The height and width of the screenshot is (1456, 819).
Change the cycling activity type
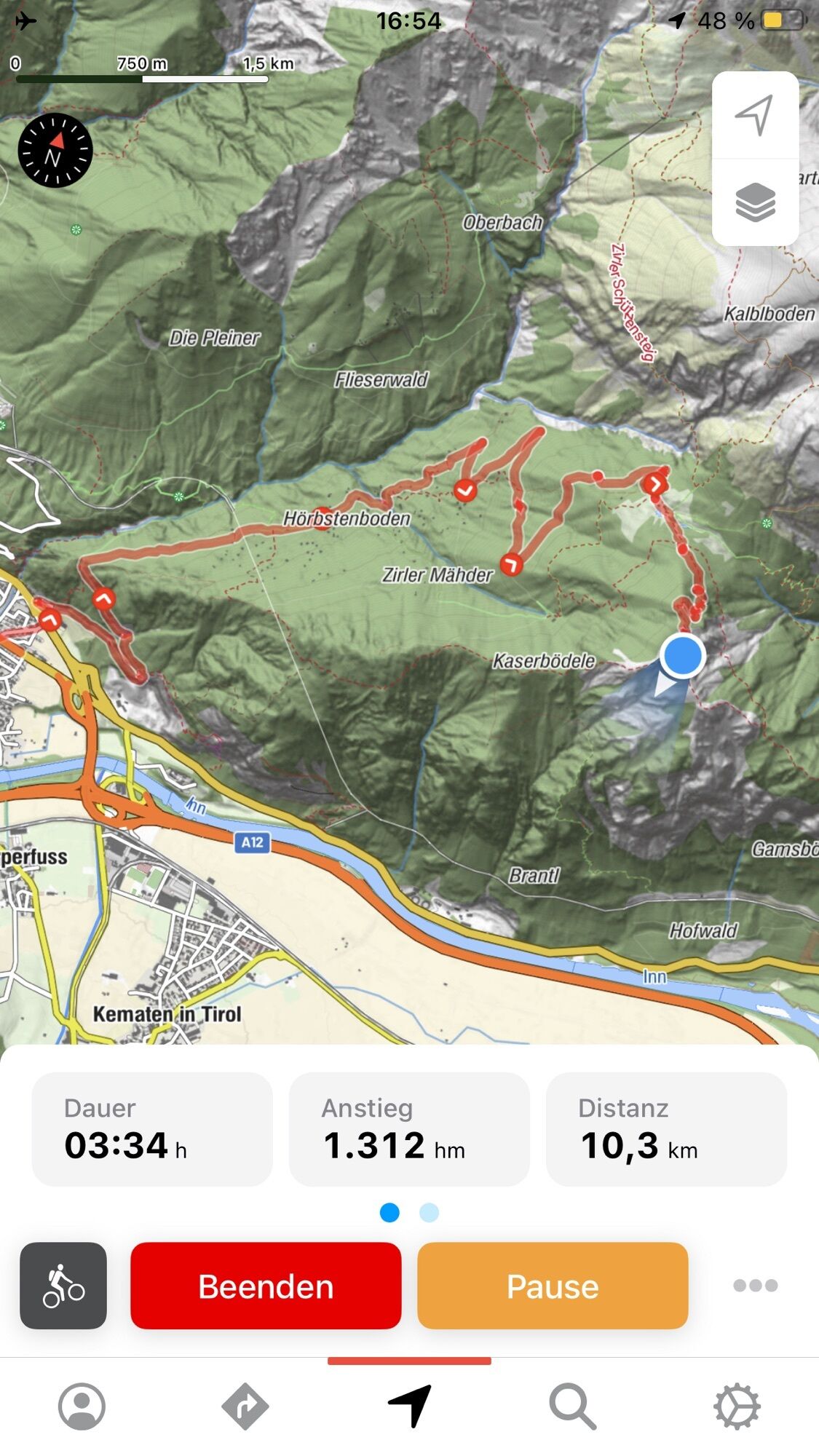coord(63,1285)
